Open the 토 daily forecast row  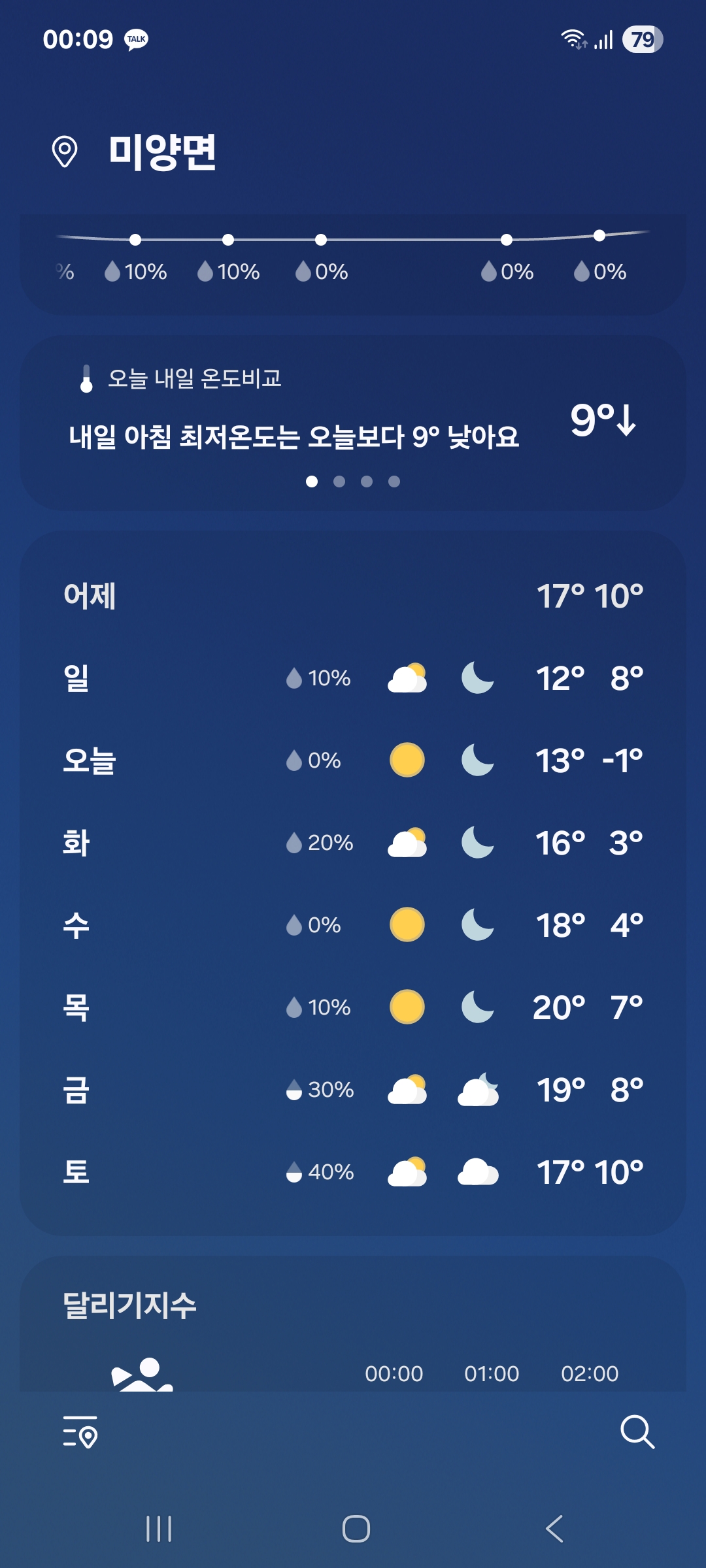(353, 1172)
